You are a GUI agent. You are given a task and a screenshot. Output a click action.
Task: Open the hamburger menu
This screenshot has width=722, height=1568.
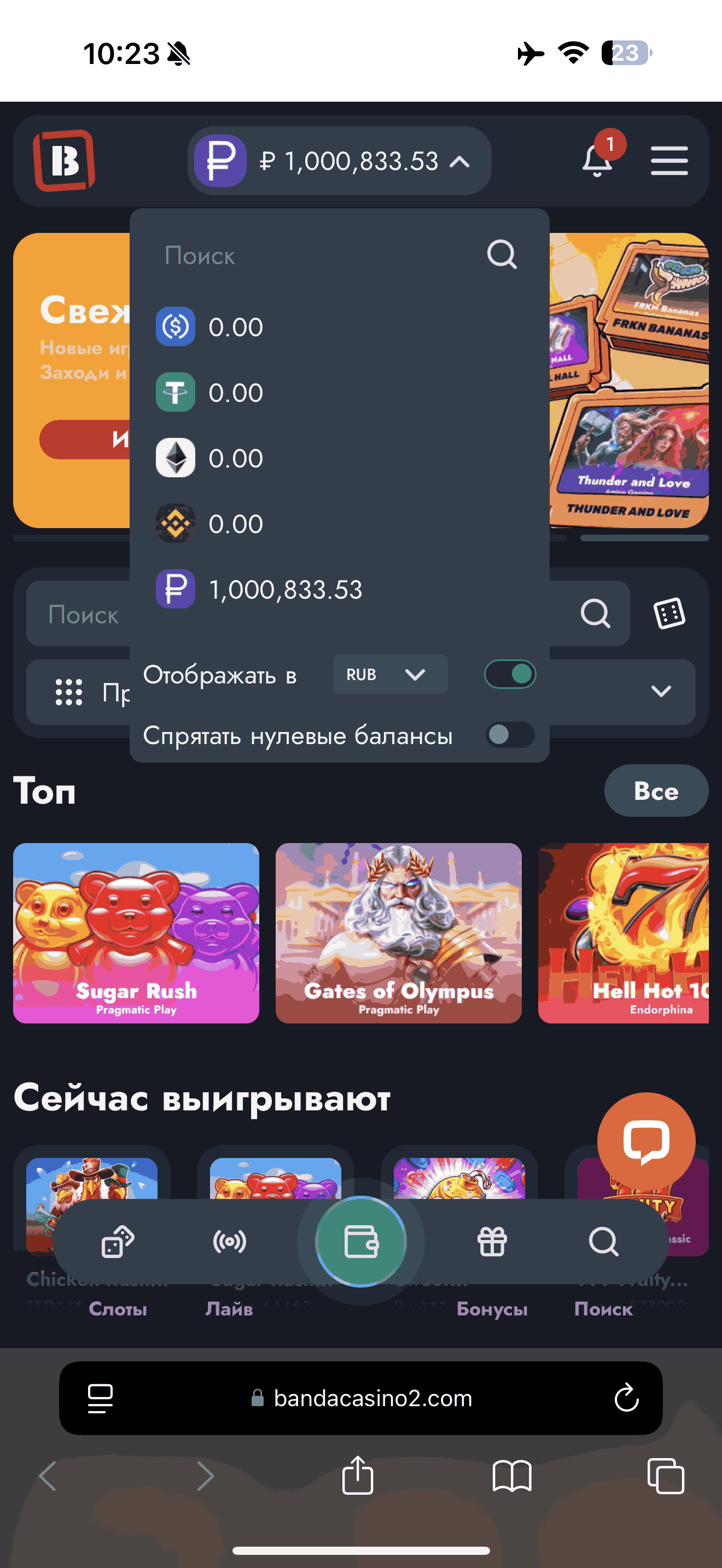[669, 161]
